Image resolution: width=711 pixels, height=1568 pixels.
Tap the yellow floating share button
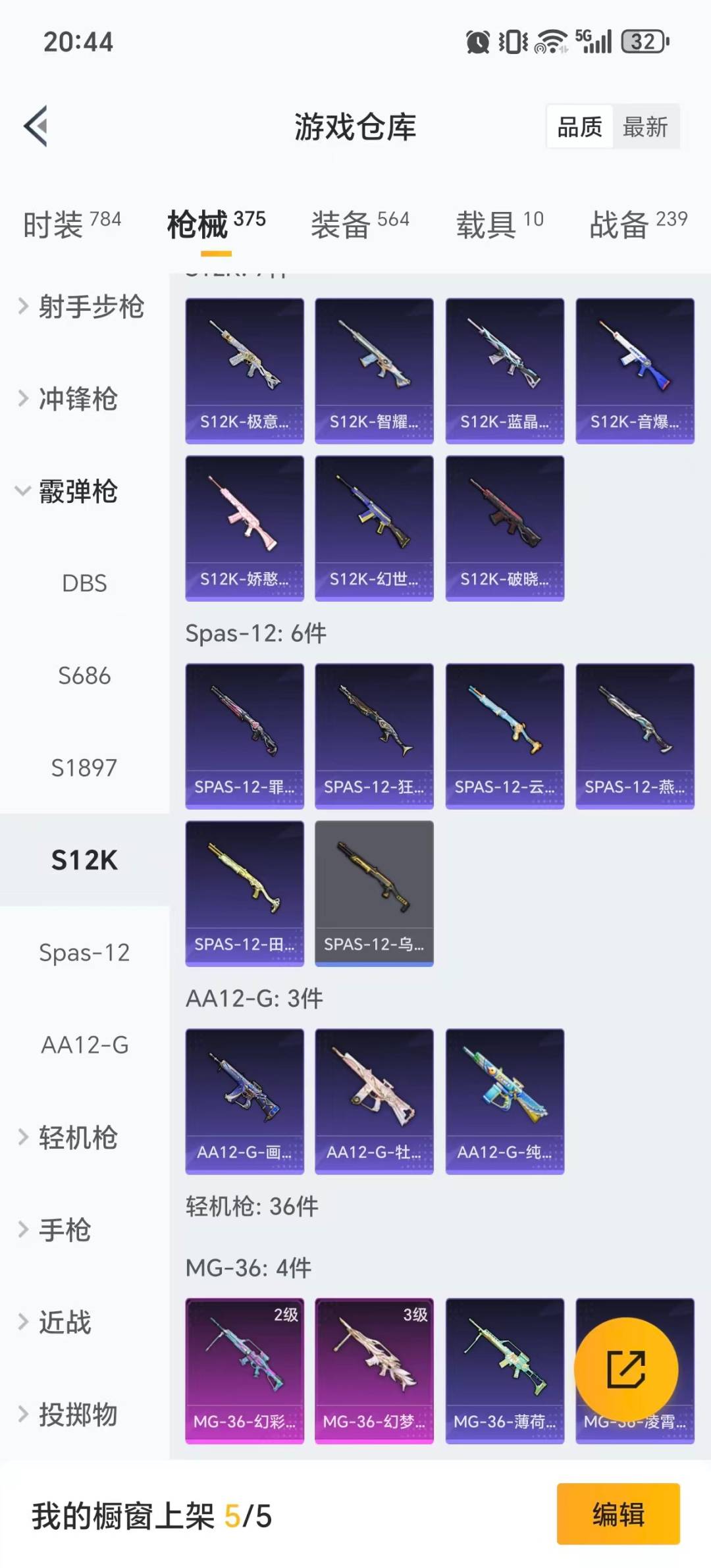[x=625, y=1369]
